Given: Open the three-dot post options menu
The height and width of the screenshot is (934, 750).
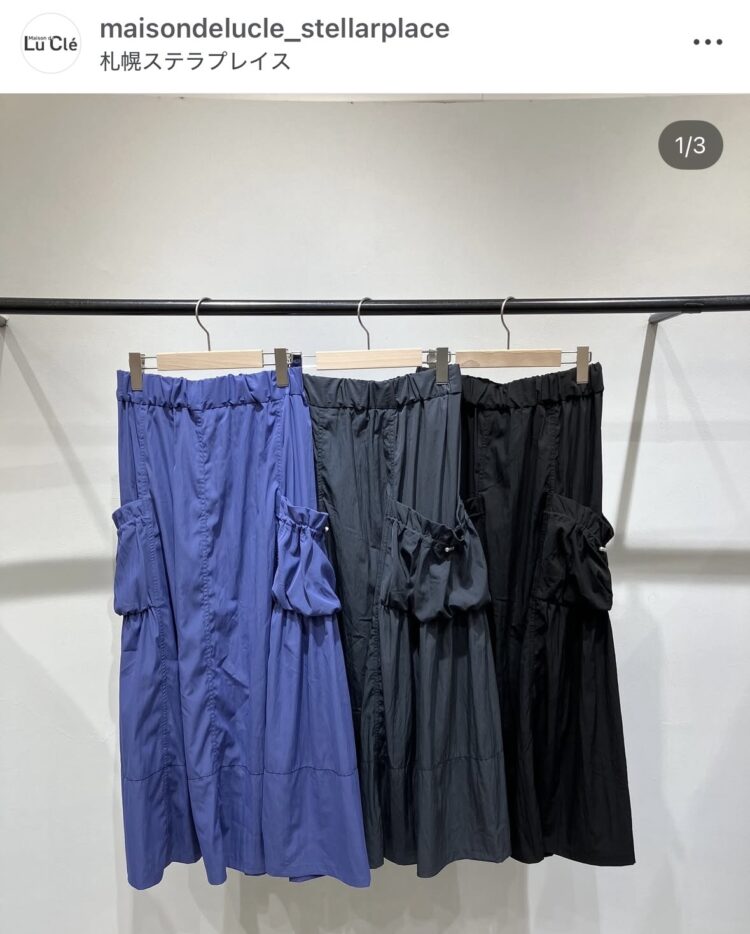Looking at the screenshot, I should point(707,42).
